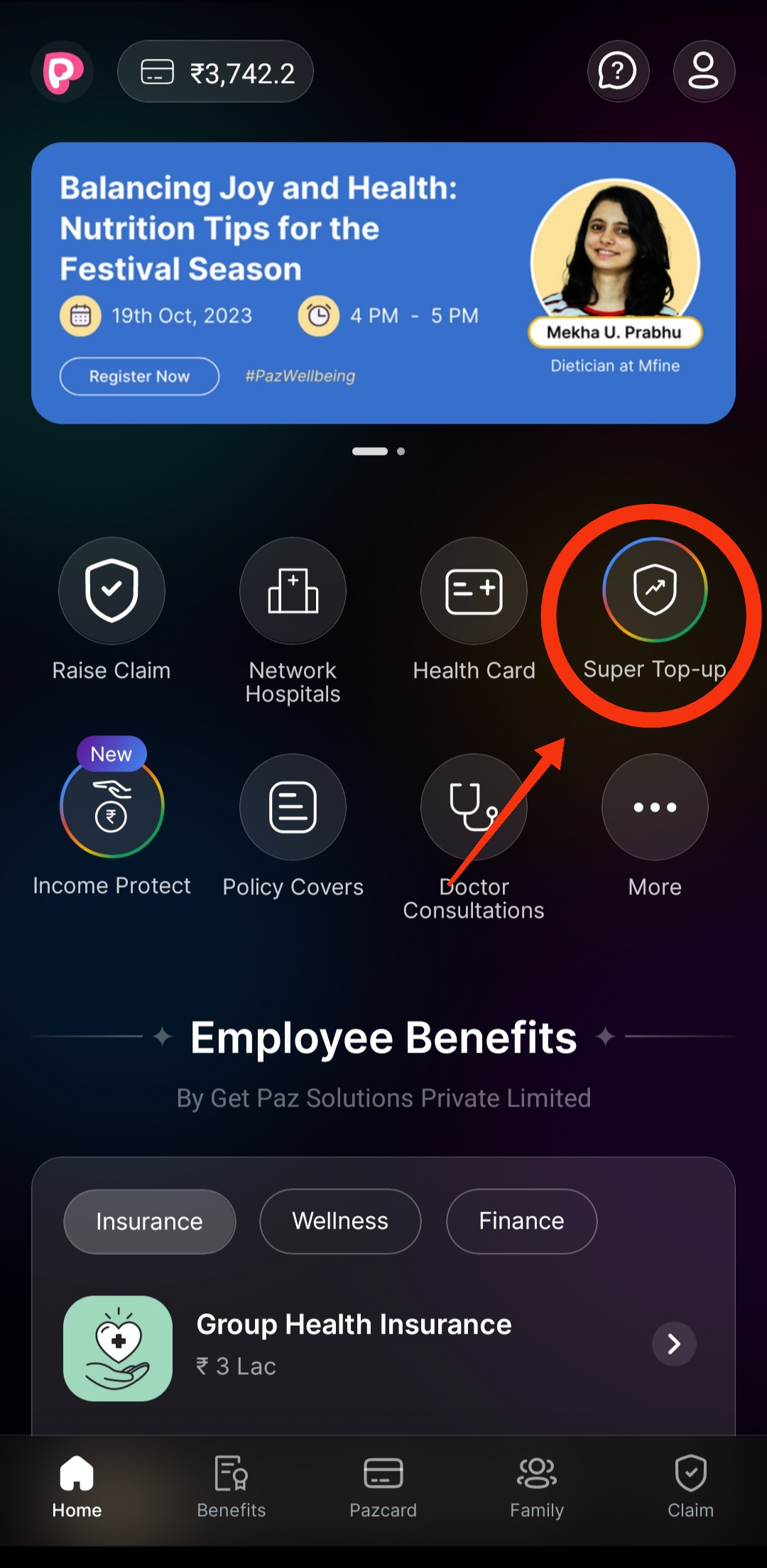View Policy Covers
This screenshot has height=1568, width=767.
(293, 807)
